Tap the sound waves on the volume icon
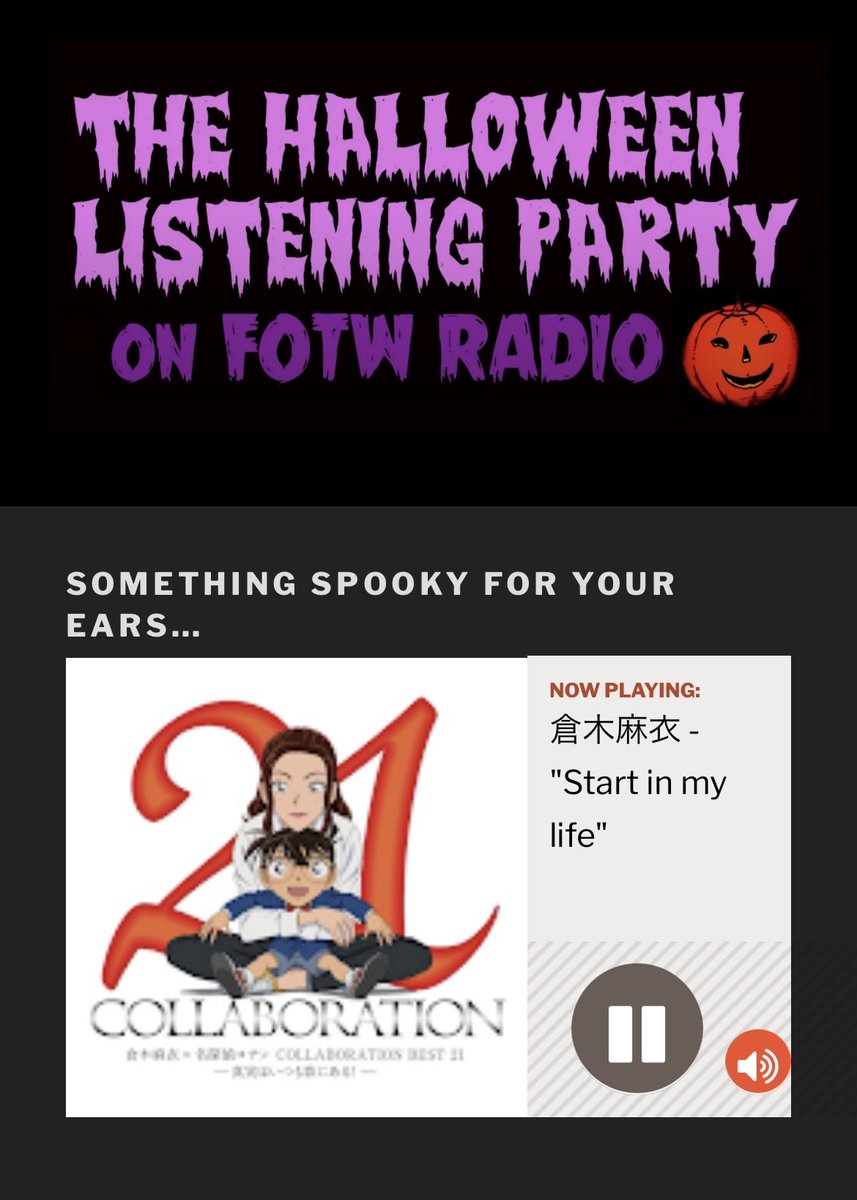 pos(770,1060)
